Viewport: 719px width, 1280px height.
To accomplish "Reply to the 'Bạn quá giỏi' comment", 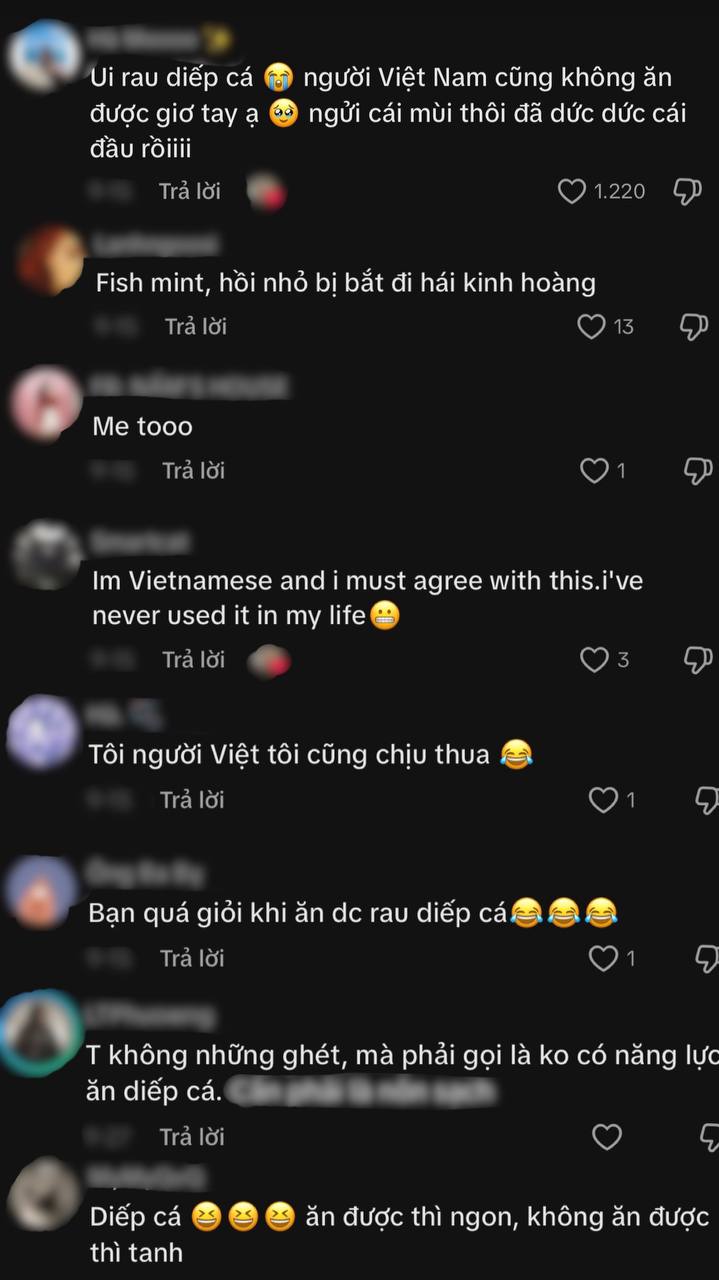I will coord(191,959).
